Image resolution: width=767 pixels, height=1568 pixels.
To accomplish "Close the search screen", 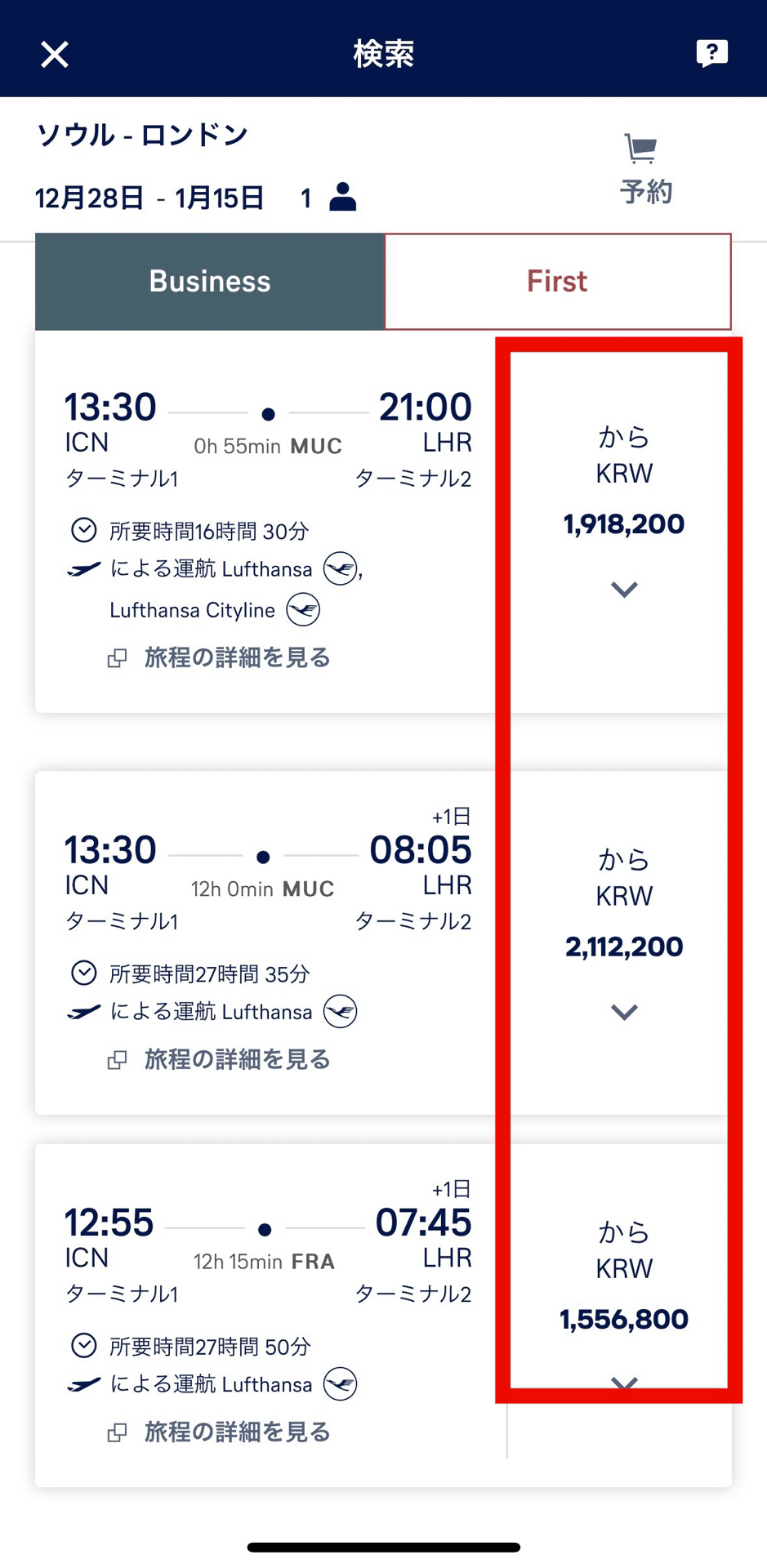I will [x=55, y=55].
